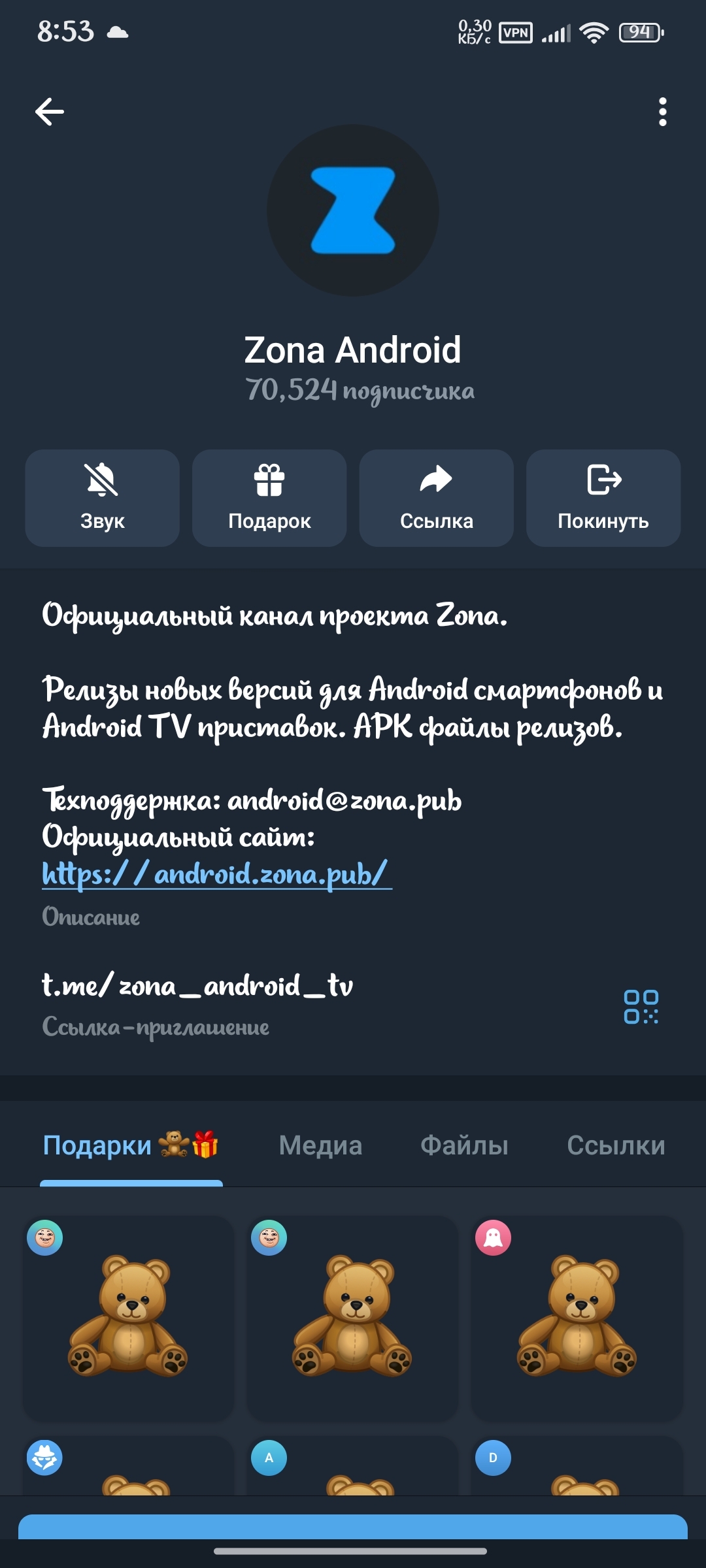This screenshot has width=706, height=1568.
Task: Open the three-dot overflow menu
Action: (x=662, y=112)
